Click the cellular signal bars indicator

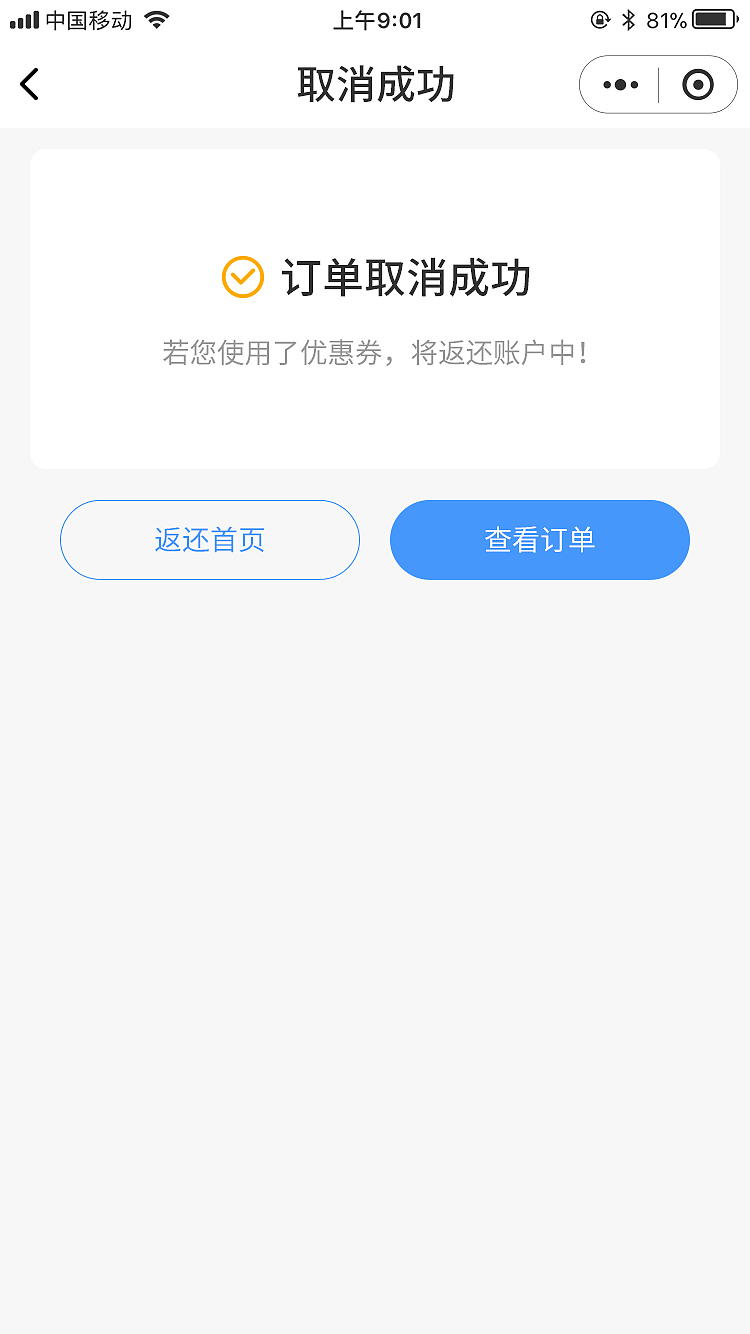[22, 18]
